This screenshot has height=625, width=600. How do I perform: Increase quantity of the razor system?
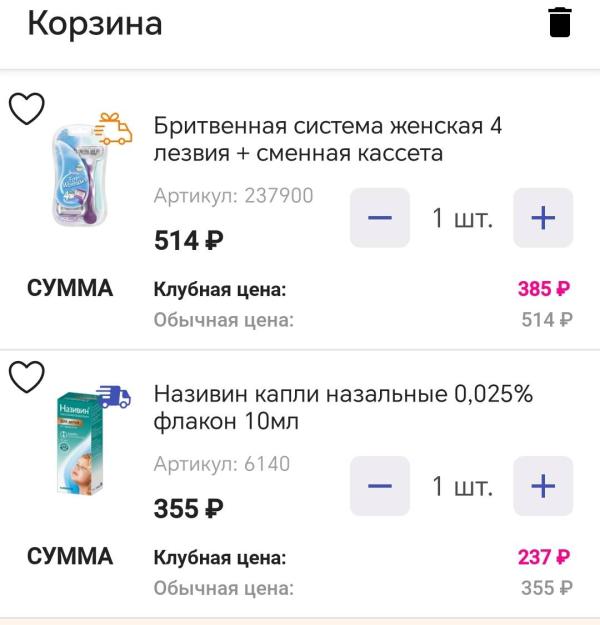tap(542, 218)
